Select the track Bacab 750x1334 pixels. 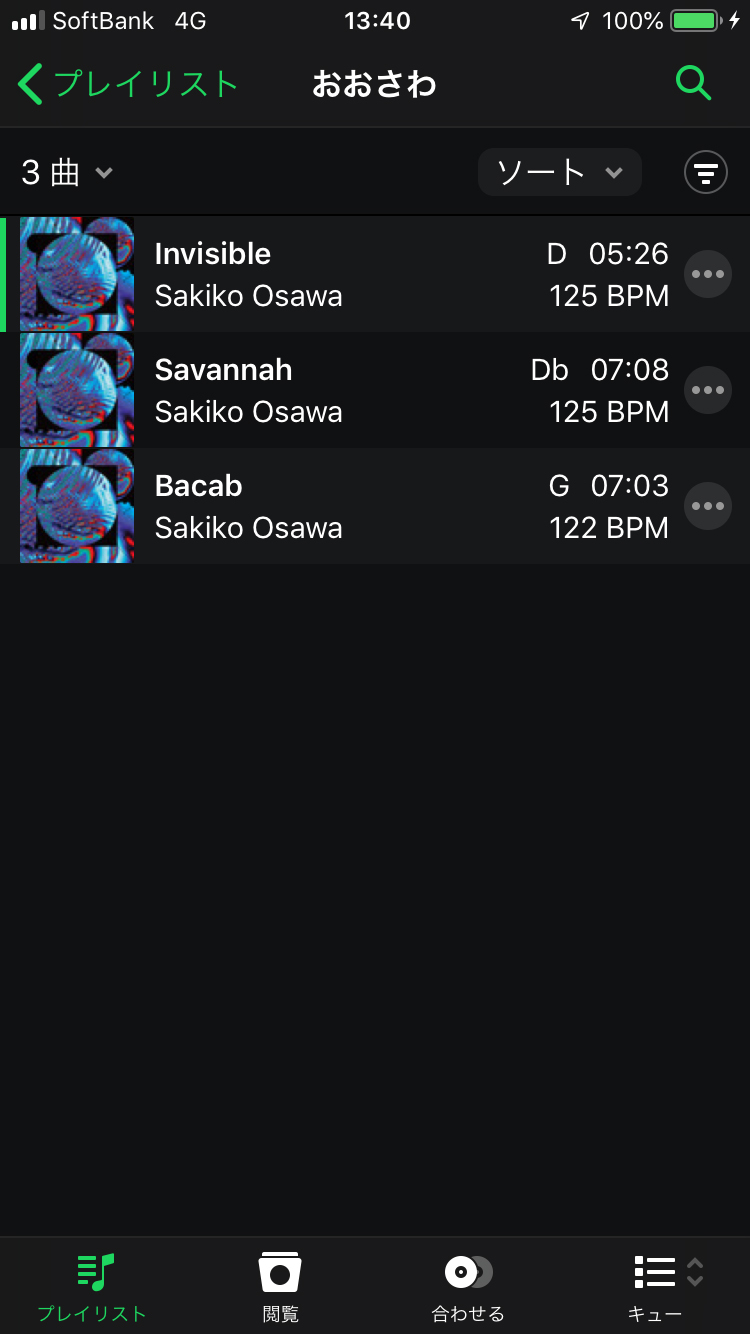(340, 506)
